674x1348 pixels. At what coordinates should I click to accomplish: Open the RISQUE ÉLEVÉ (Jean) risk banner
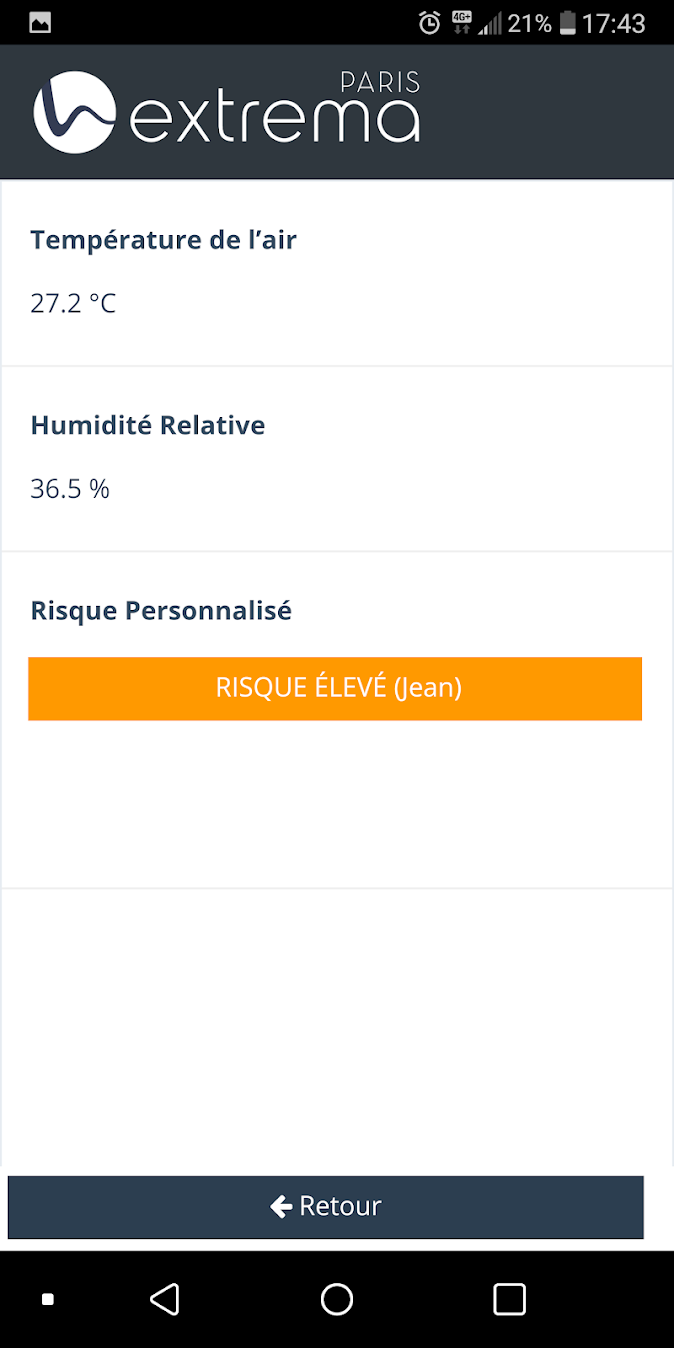pos(335,689)
